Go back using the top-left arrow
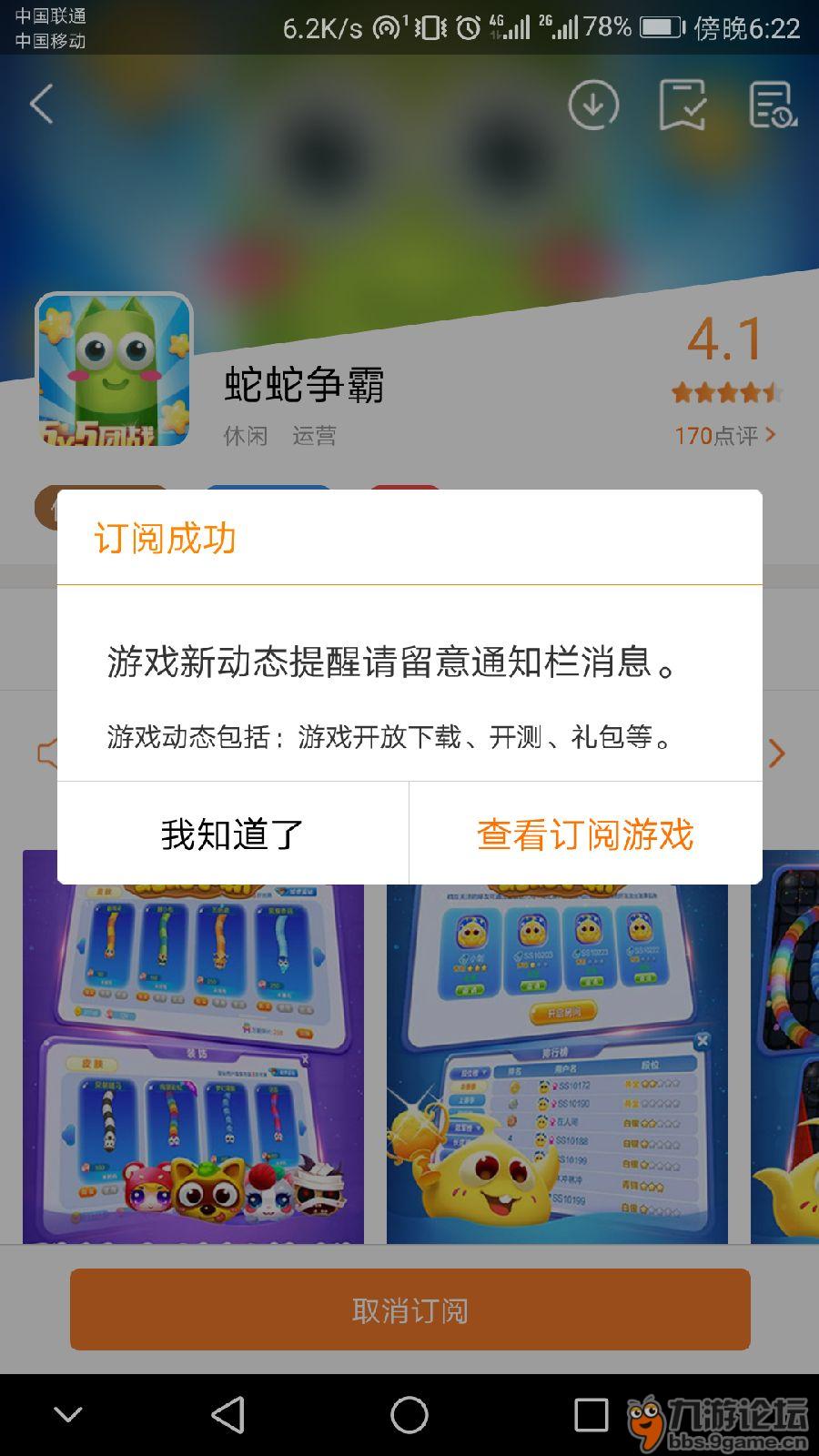 coord(42,104)
